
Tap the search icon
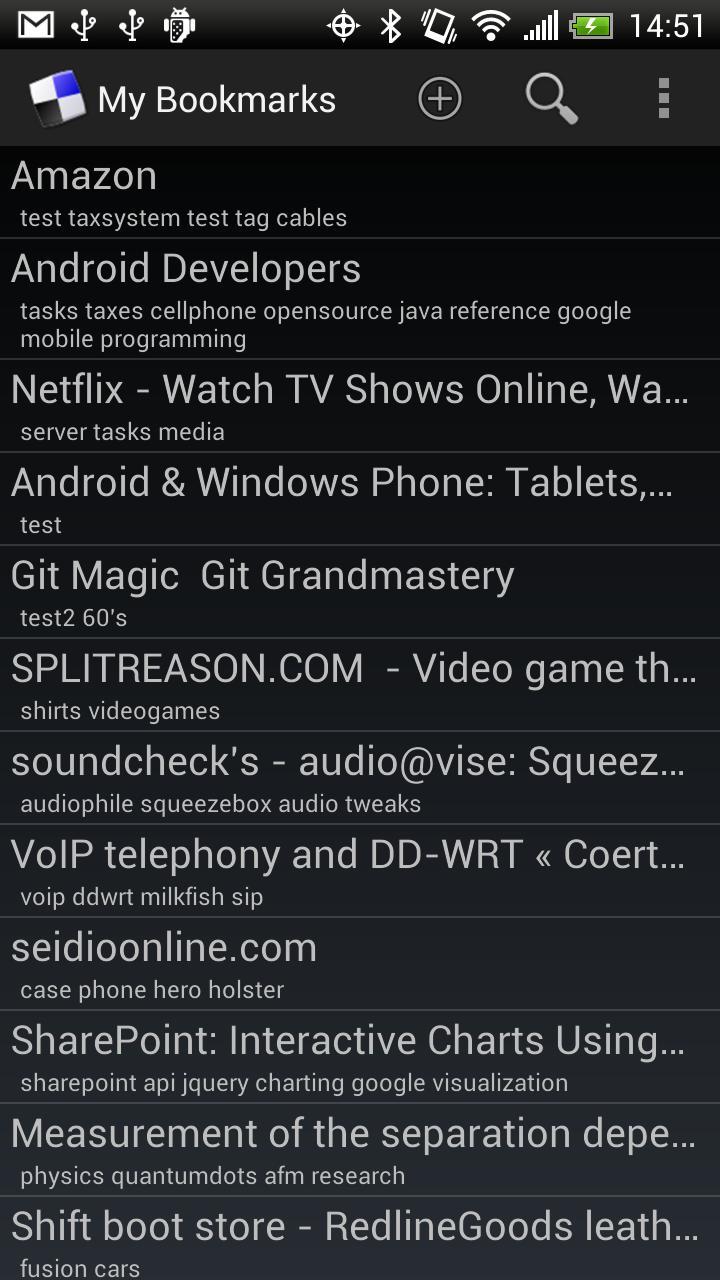point(550,98)
